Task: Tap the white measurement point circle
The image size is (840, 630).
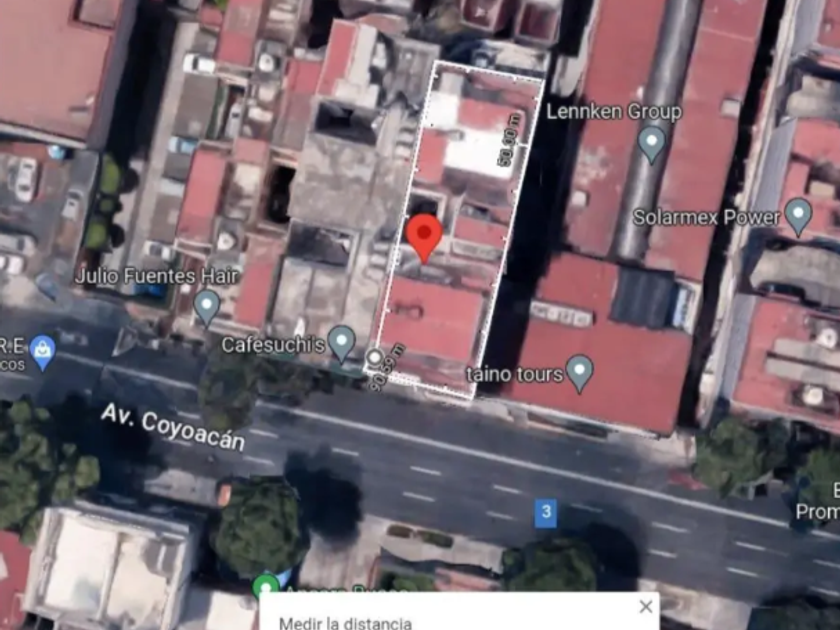Action: (x=374, y=357)
